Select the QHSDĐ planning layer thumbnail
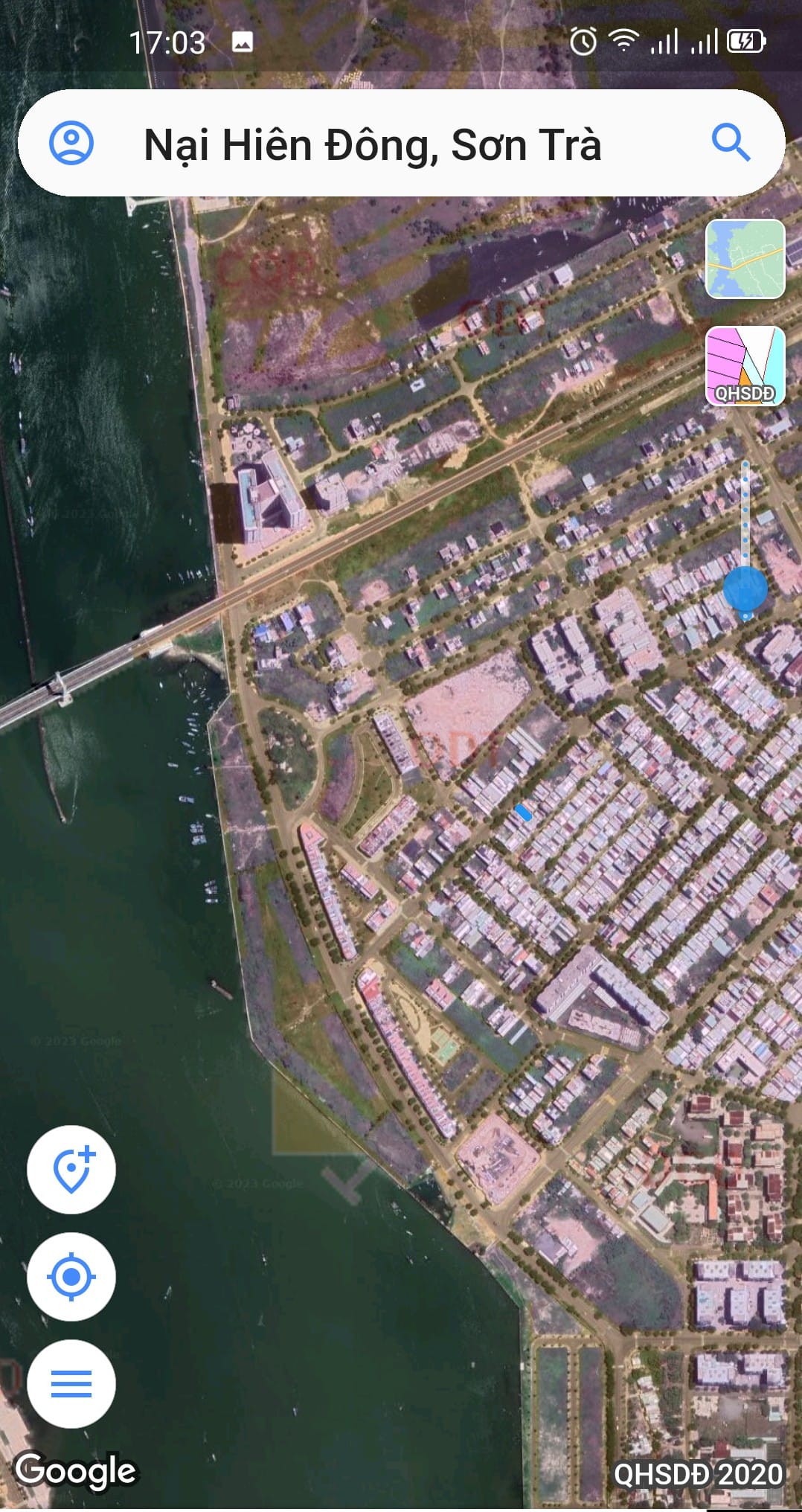 [745, 366]
